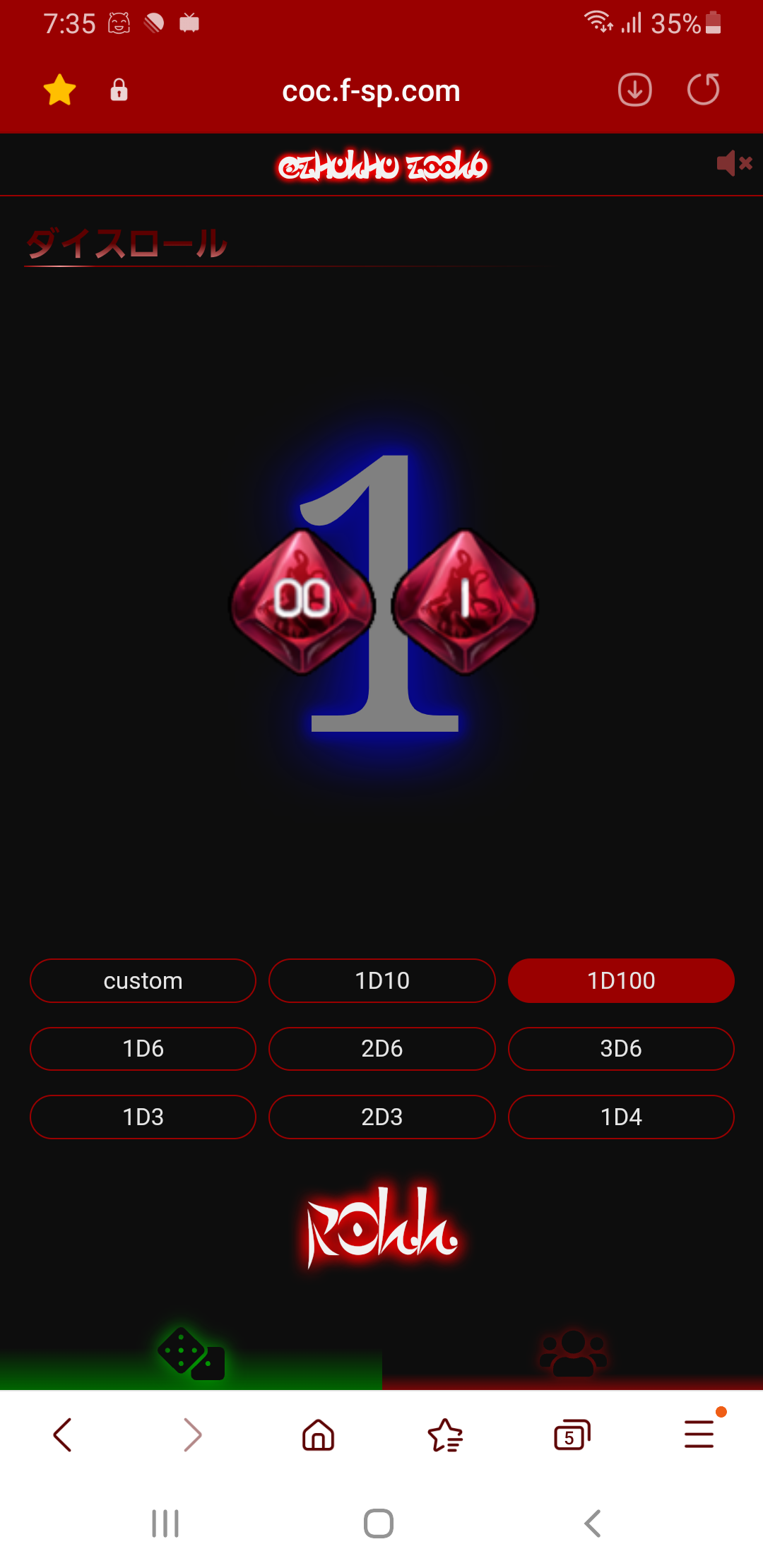Image resolution: width=763 pixels, height=1568 pixels.
Task: Choose the 1D10 dice
Action: [381, 980]
